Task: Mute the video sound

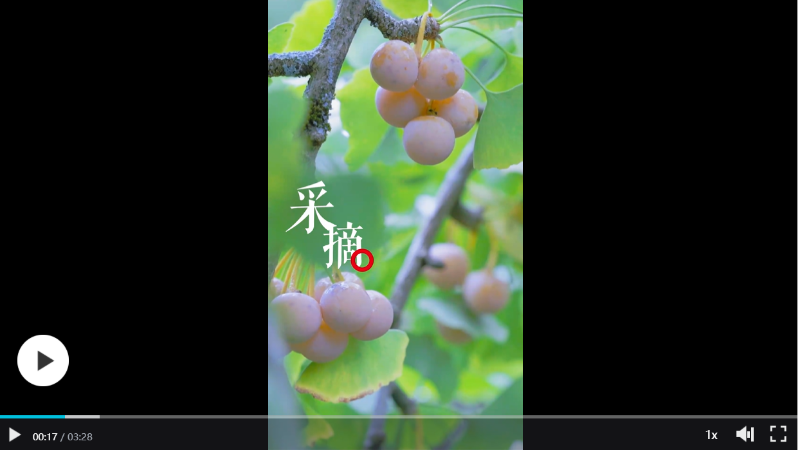Action: pos(745,434)
